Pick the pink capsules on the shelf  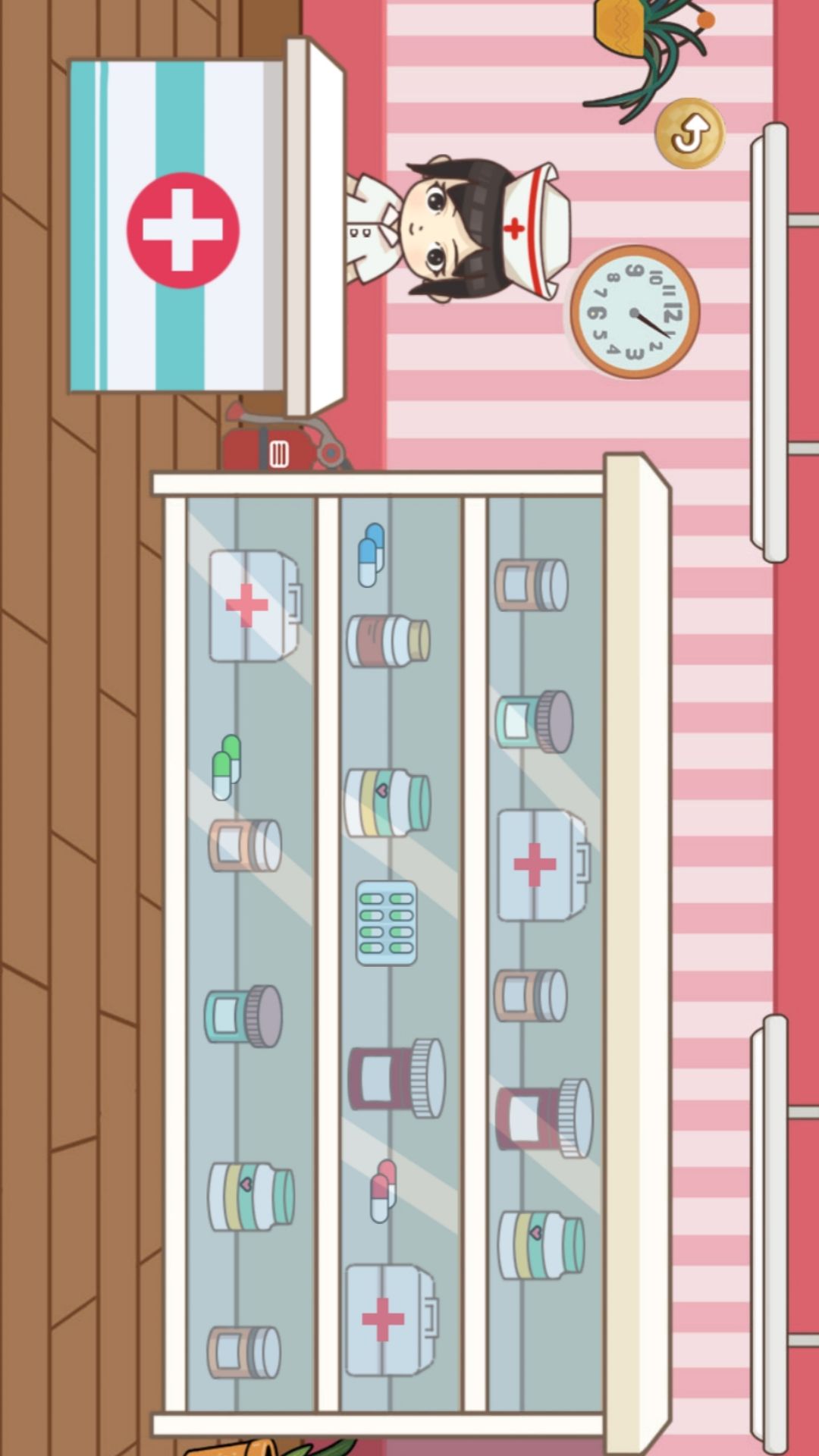tap(383, 1191)
